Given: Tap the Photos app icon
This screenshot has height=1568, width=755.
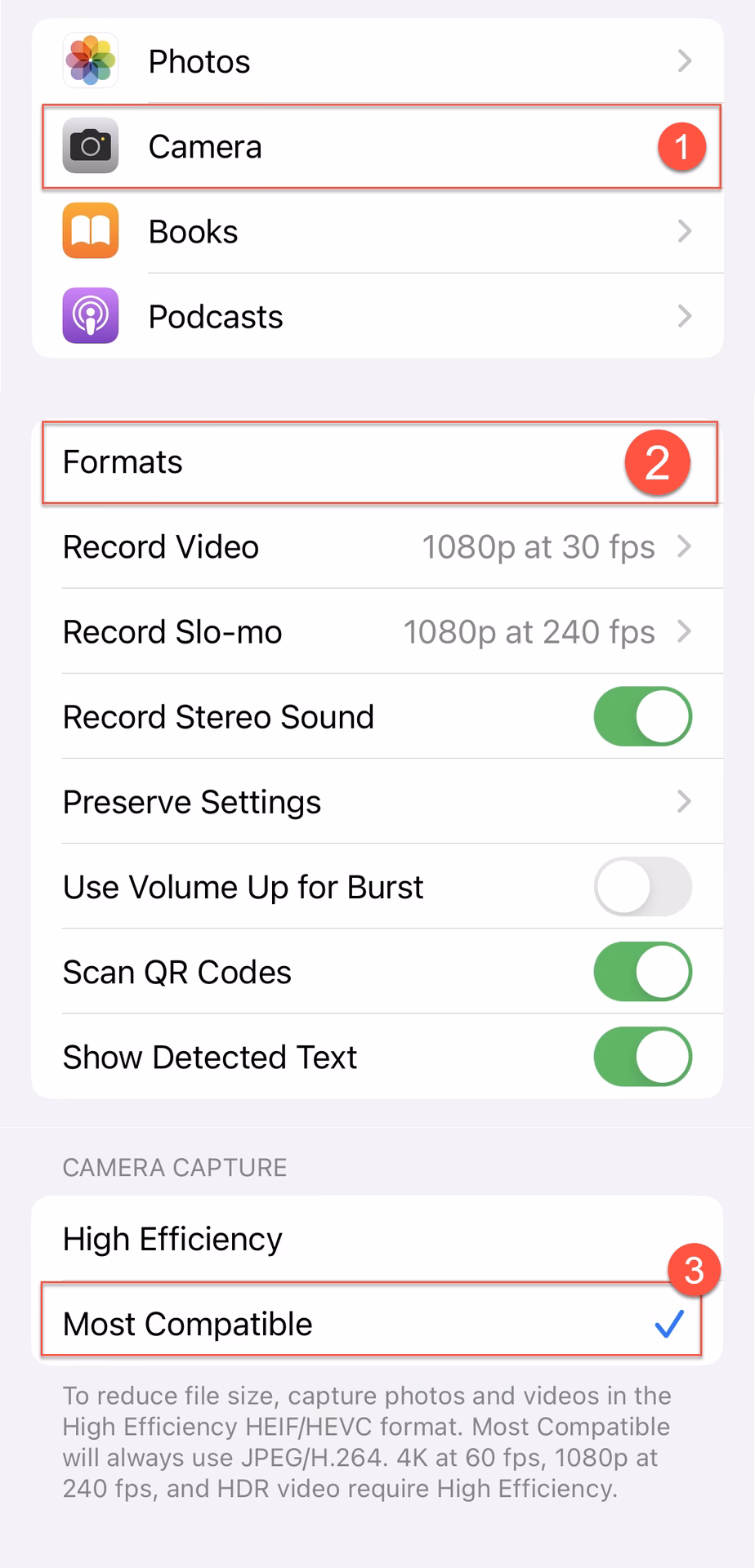Looking at the screenshot, I should pyautogui.click(x=90, y=60).
